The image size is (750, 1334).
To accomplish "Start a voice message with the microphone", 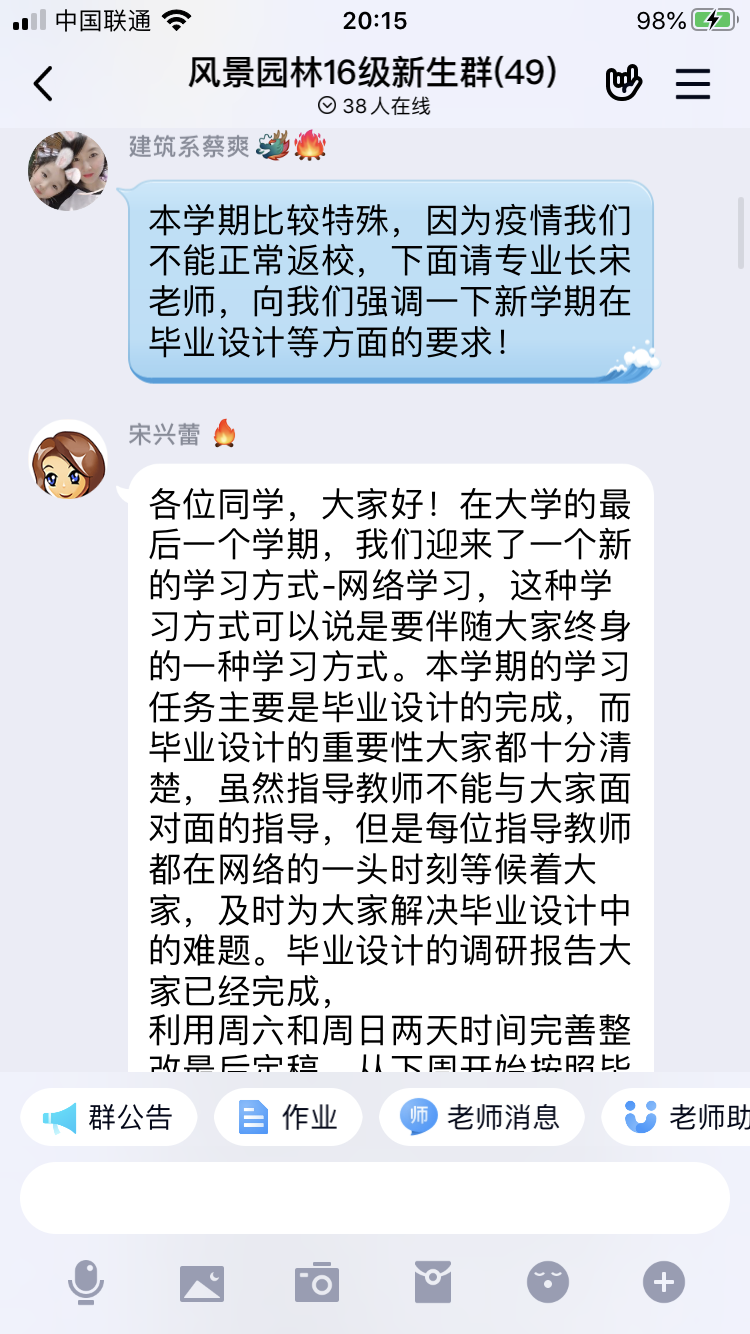I will click(86, 1282).
